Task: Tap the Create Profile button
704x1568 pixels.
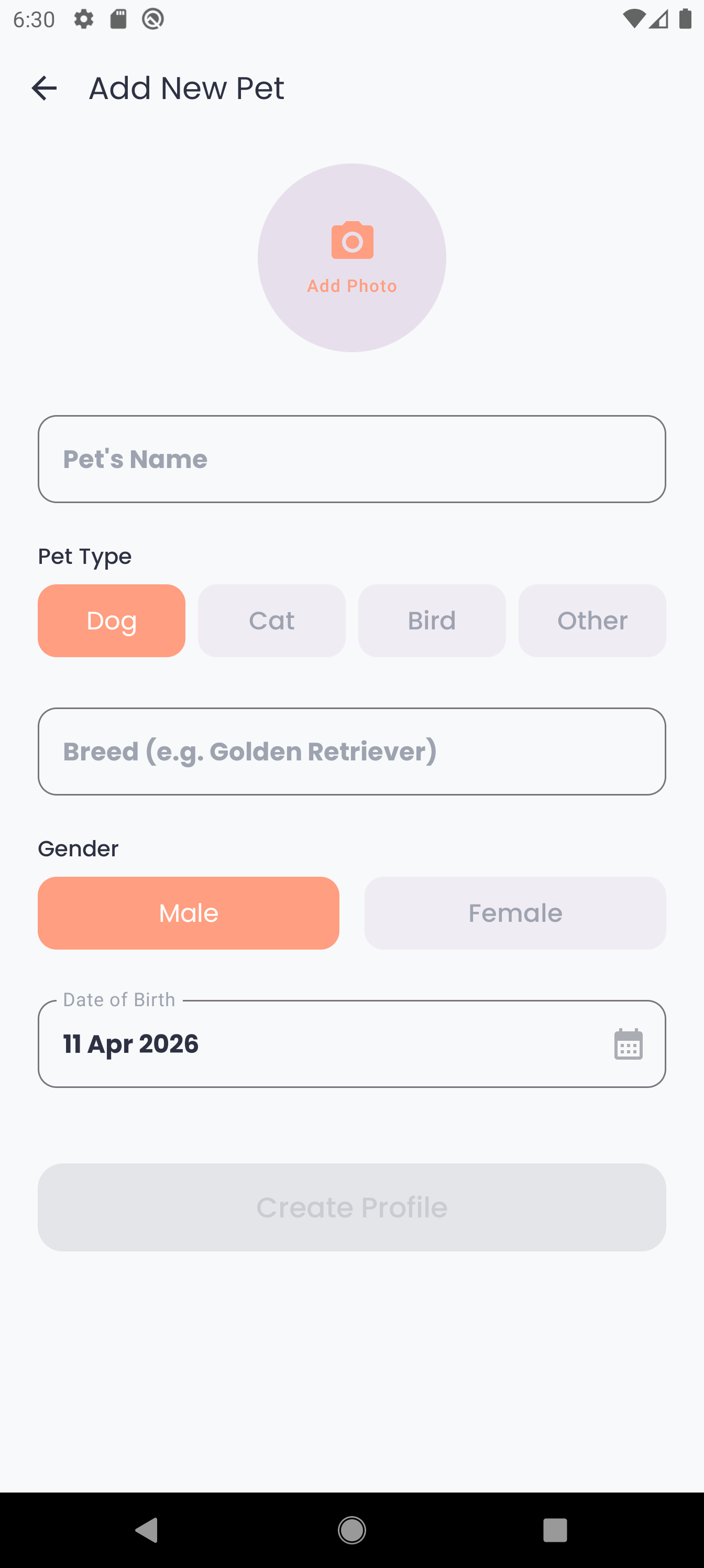Action: tap(351, 1207)
